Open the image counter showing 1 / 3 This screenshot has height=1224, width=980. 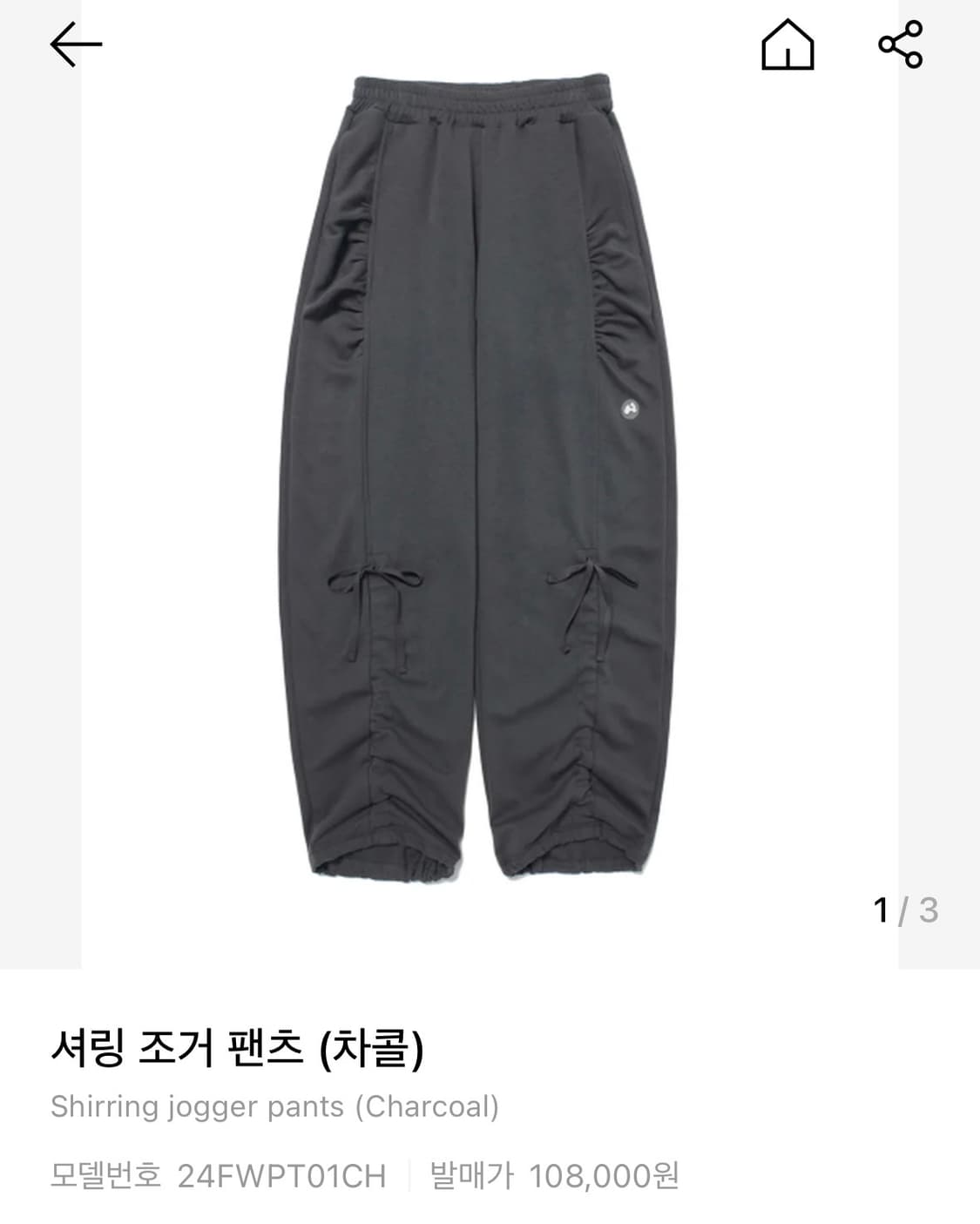905,910
